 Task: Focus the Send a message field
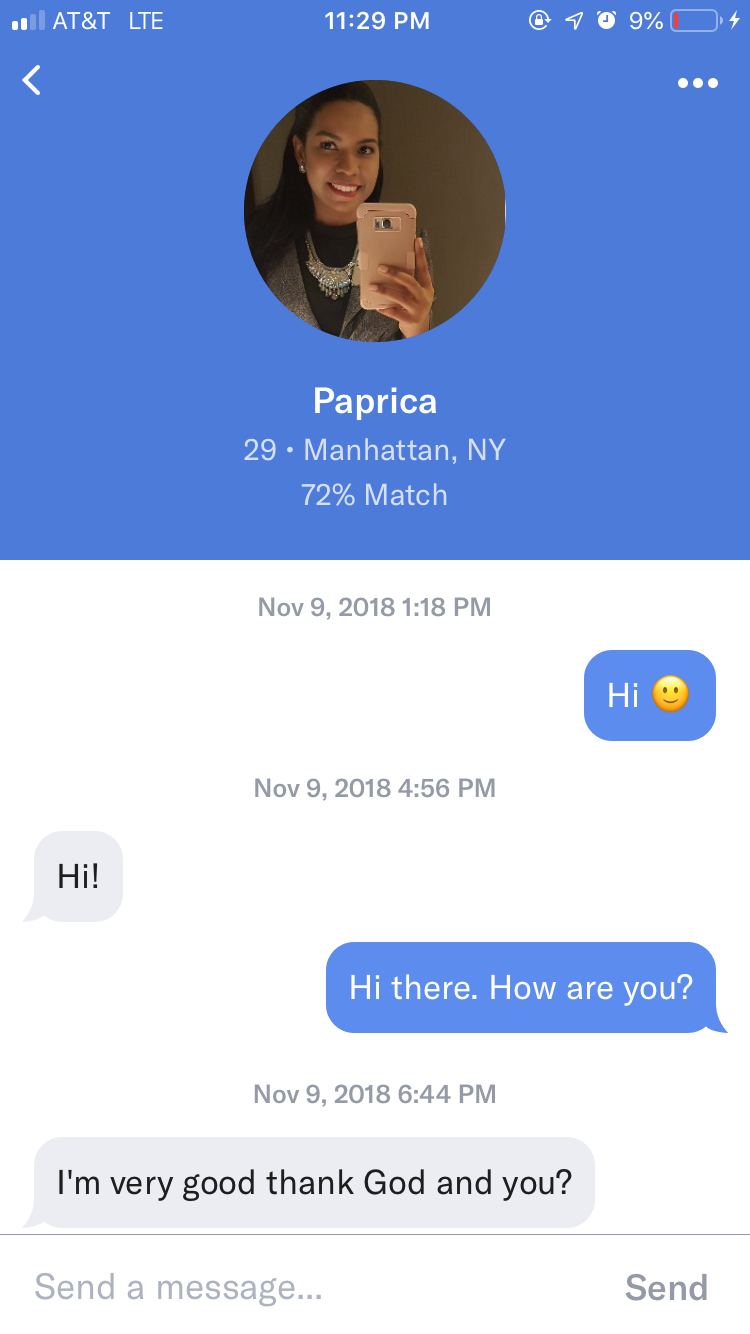[300, 1287]
